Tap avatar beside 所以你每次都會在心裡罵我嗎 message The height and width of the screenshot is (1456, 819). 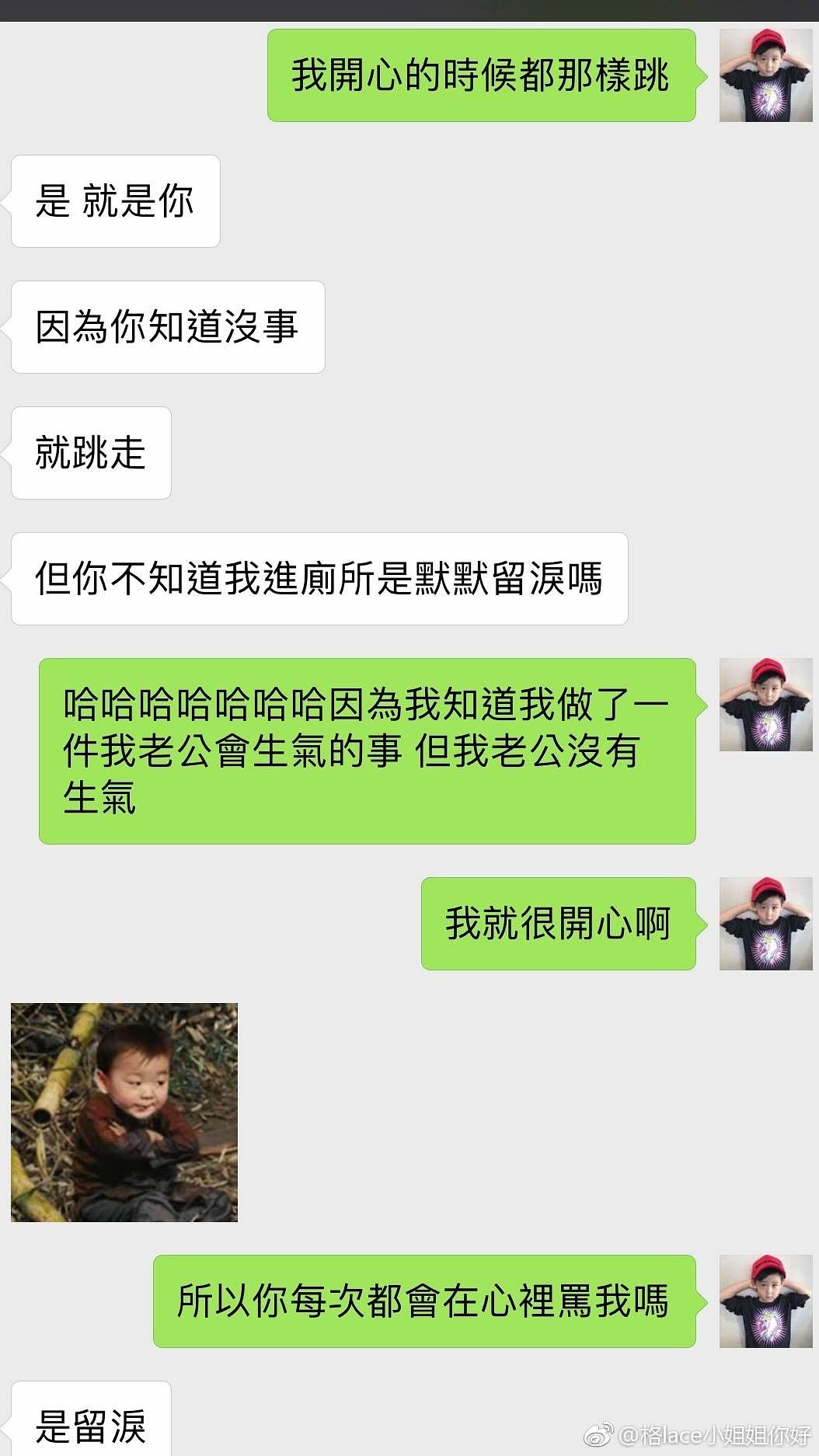point(765,1301)
